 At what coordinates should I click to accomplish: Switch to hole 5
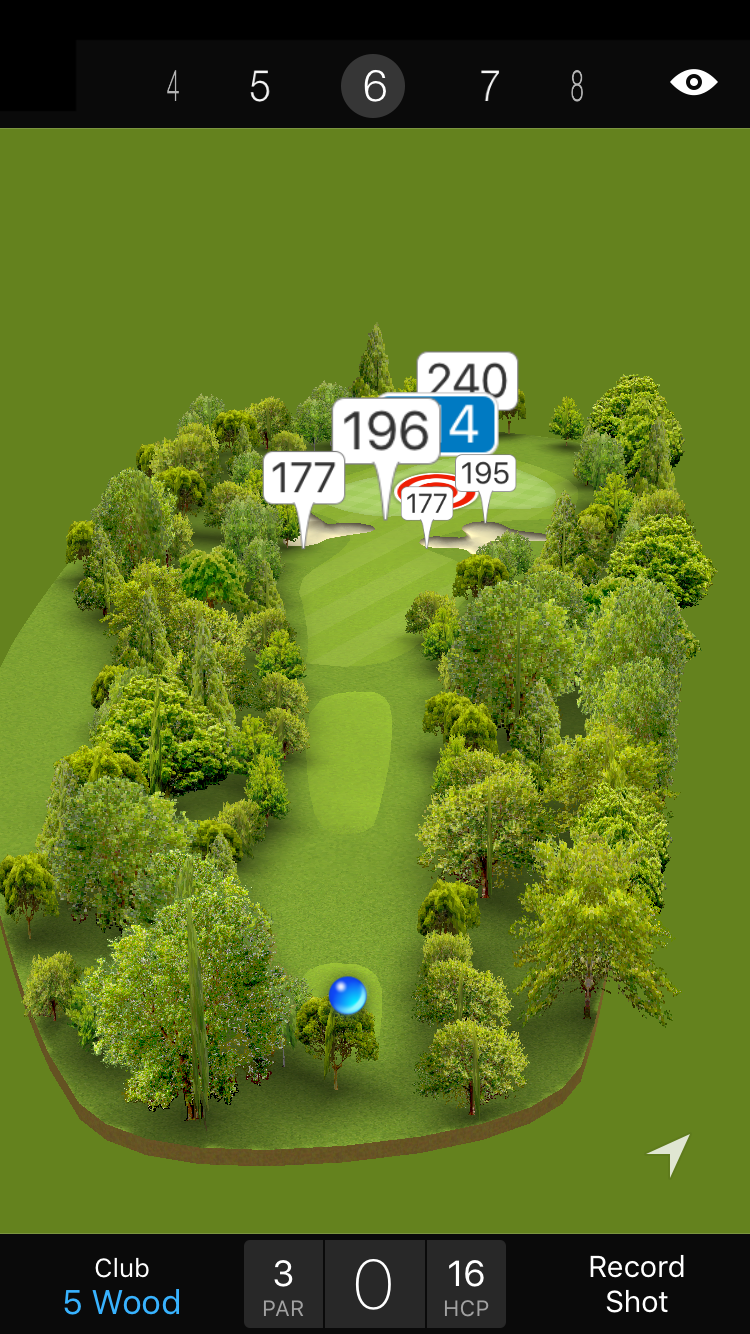coord(260,87)
